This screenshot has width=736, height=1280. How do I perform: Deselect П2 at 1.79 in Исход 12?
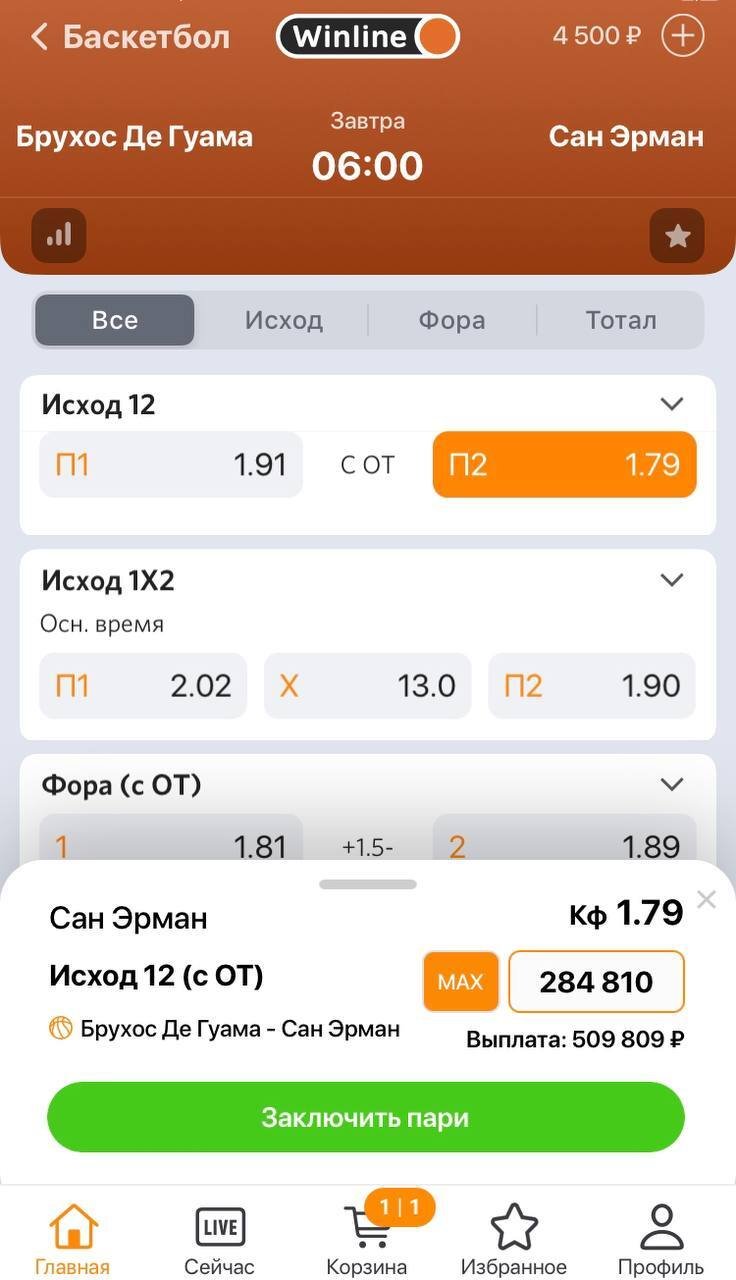[564, 464]
